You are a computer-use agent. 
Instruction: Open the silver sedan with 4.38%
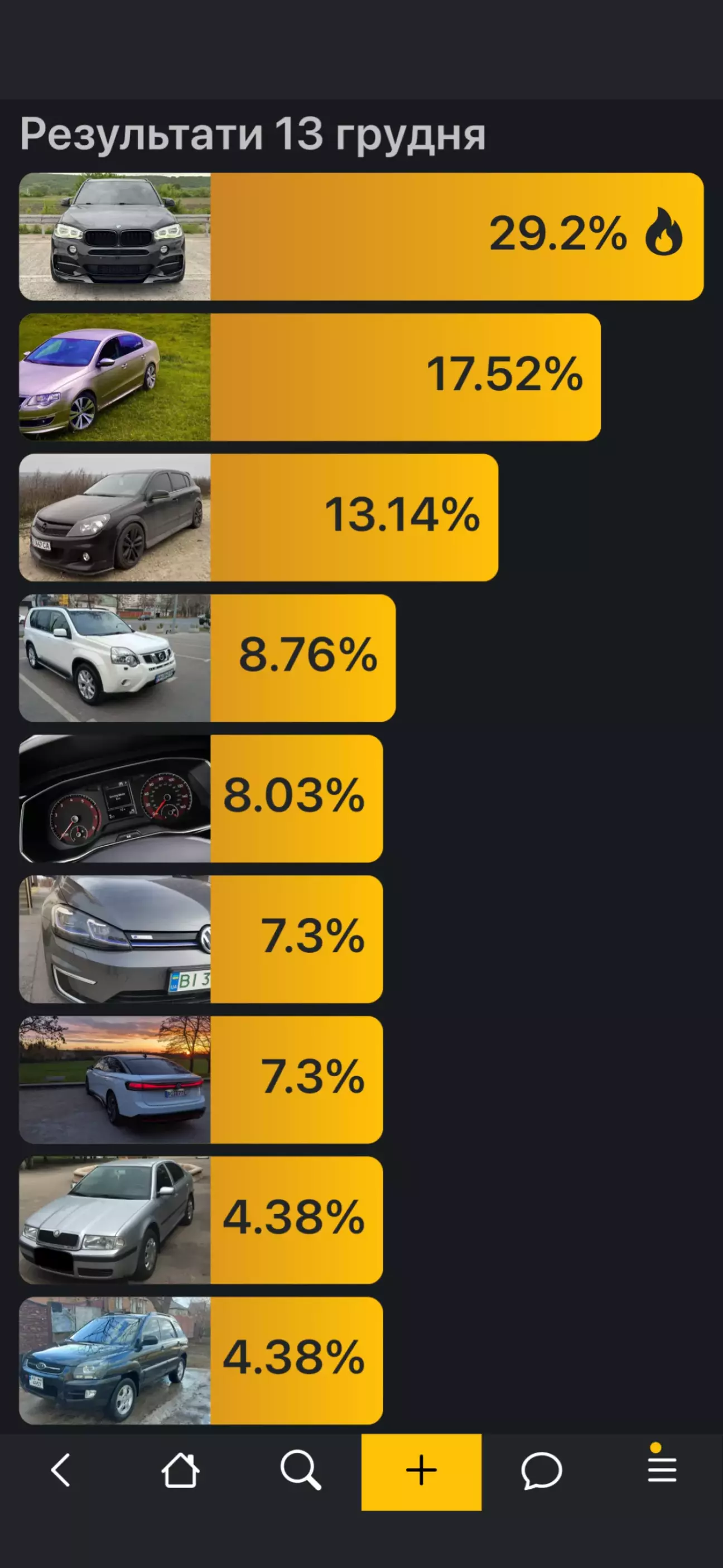(x=201, y=1220)
